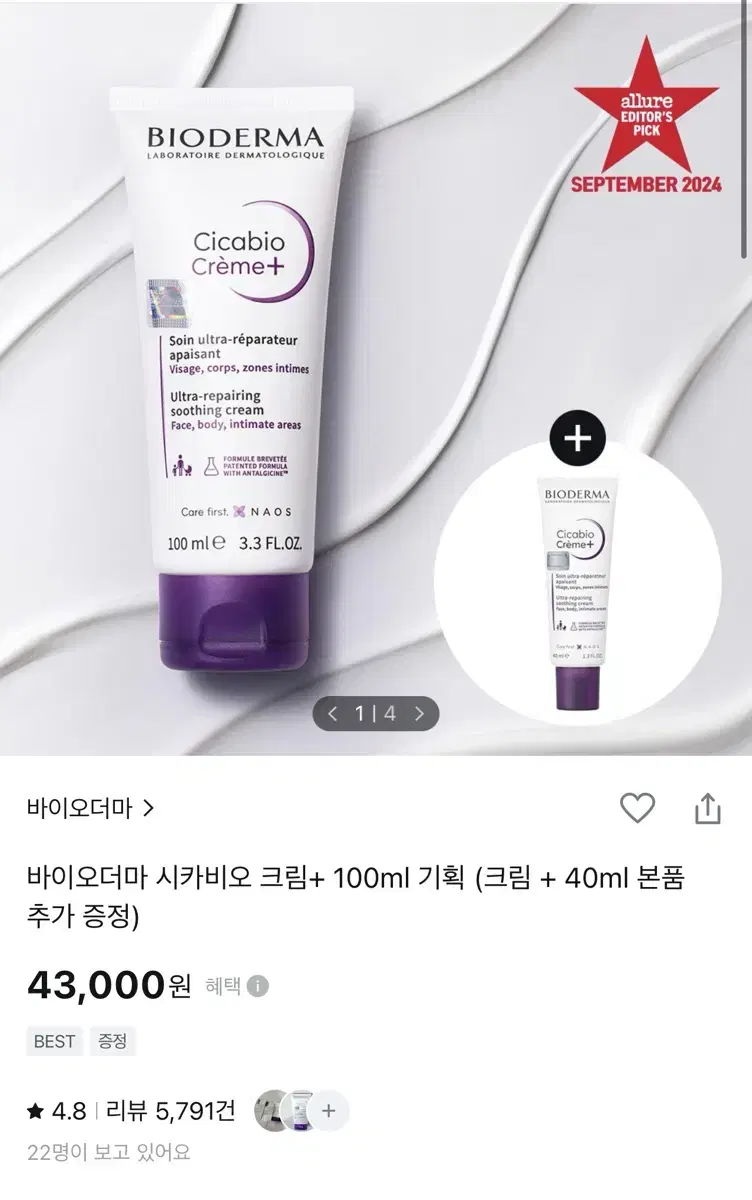Toggle the BEST filter badge

coord(54,1041)
